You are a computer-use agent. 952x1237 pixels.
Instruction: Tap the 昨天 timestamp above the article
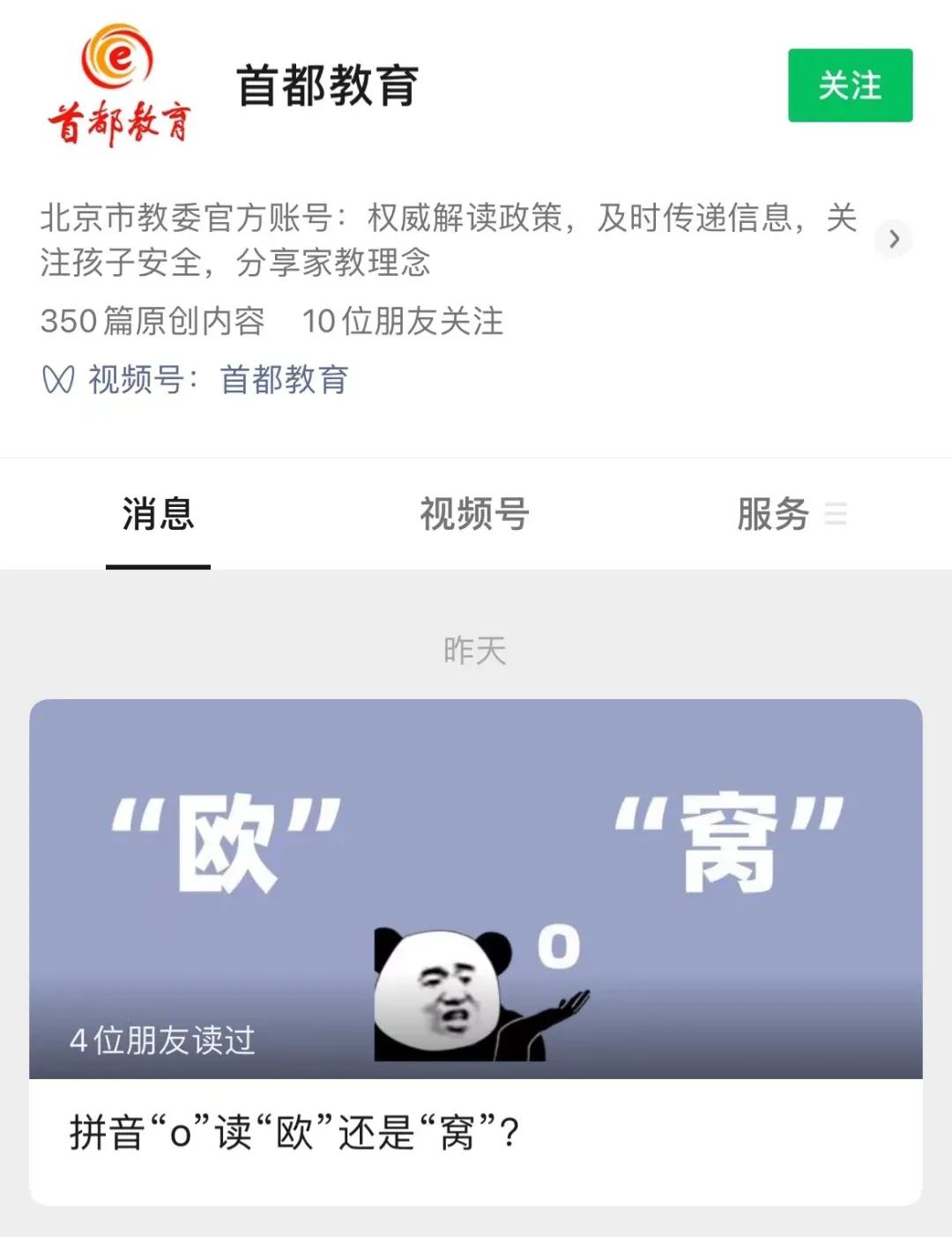click(474, 651)
